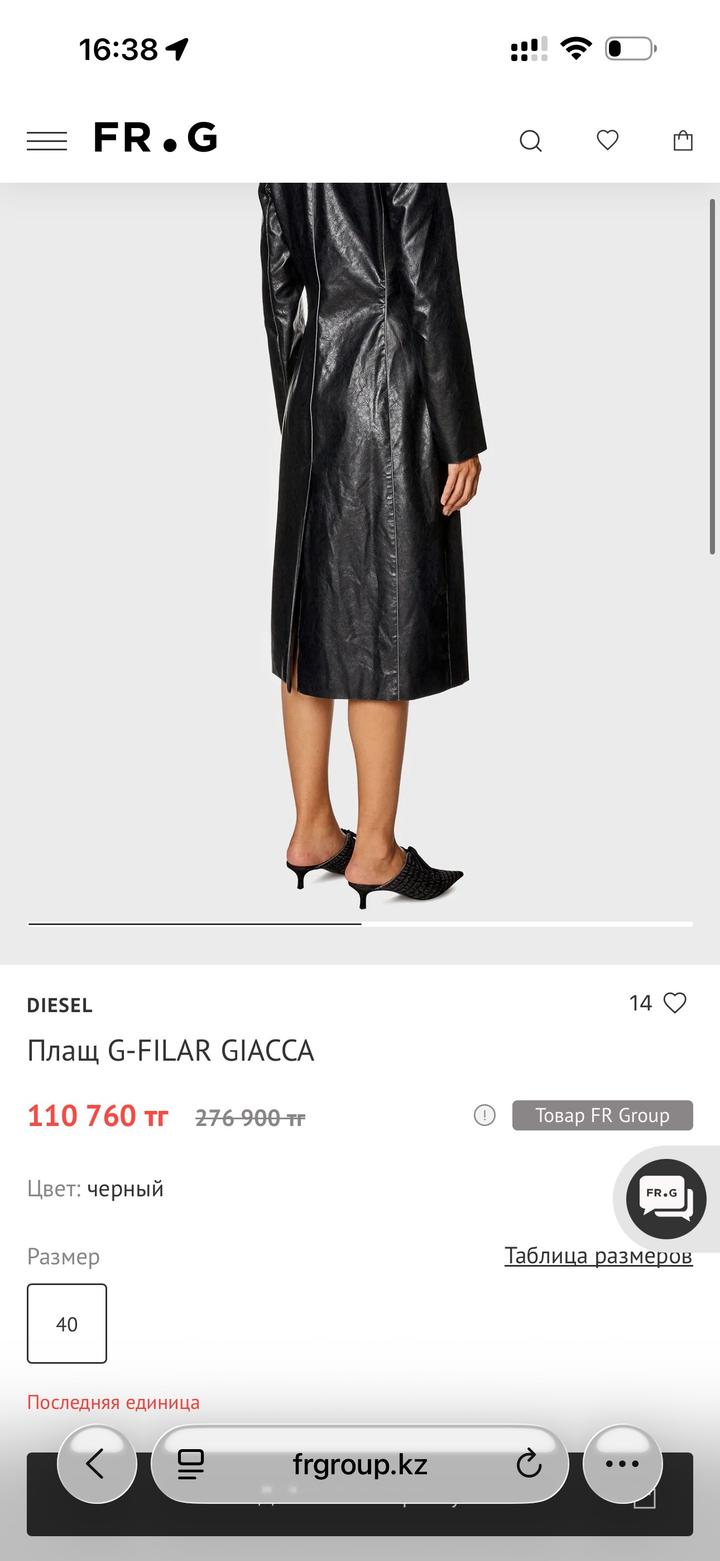The height and width of the screenshot is (1561, 720).
Task: Open the Таблица размеров link
Action: tap(598, 1255)
